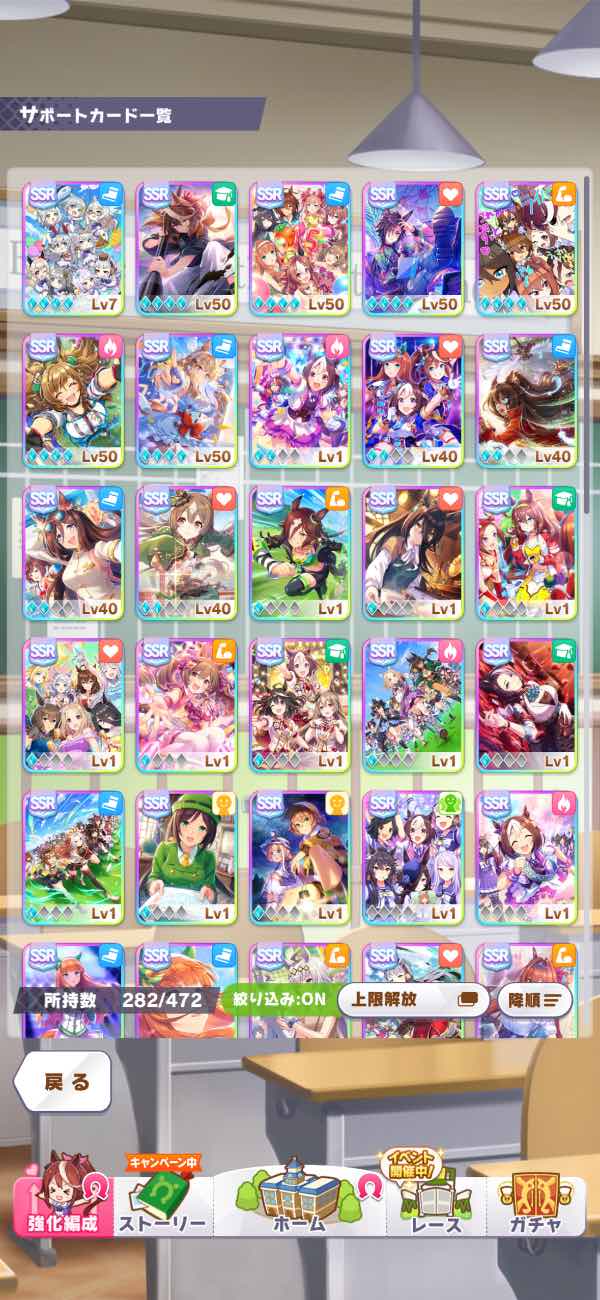Open the SSR support card at Lv7

coord(74,249)
